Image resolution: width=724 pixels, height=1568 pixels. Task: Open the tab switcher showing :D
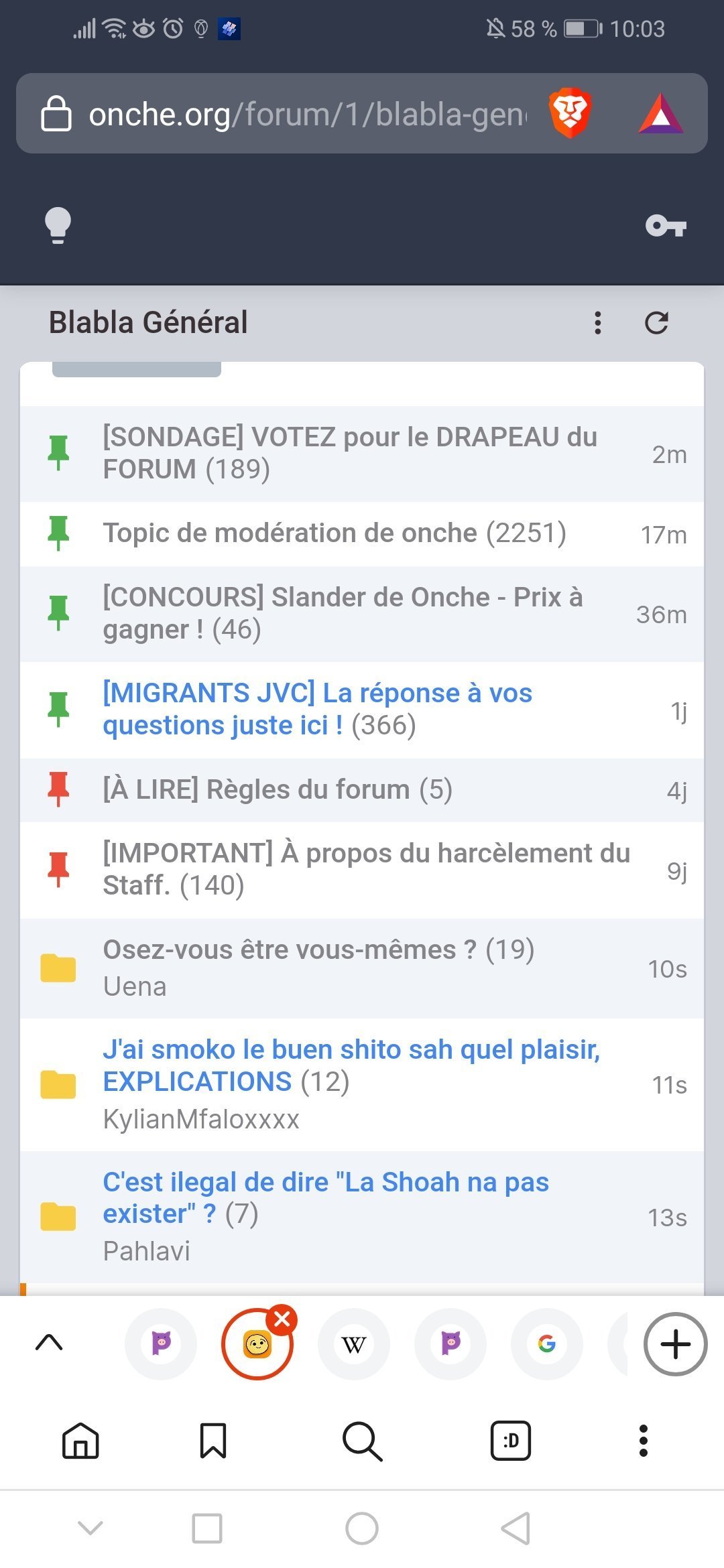pyautogui.click(x=510, y=1440)
